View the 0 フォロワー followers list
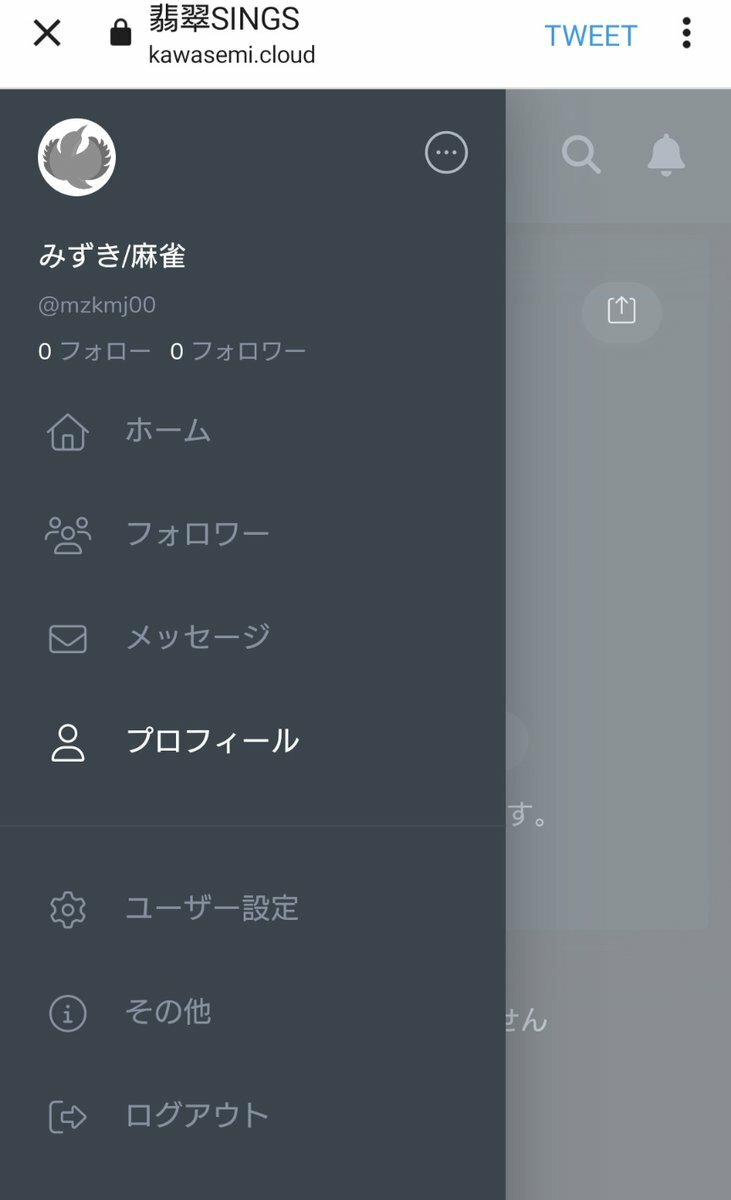Image resolution: width=731 pixels, height=1200 pixels. pyautogui.click(x=238, y=351)
